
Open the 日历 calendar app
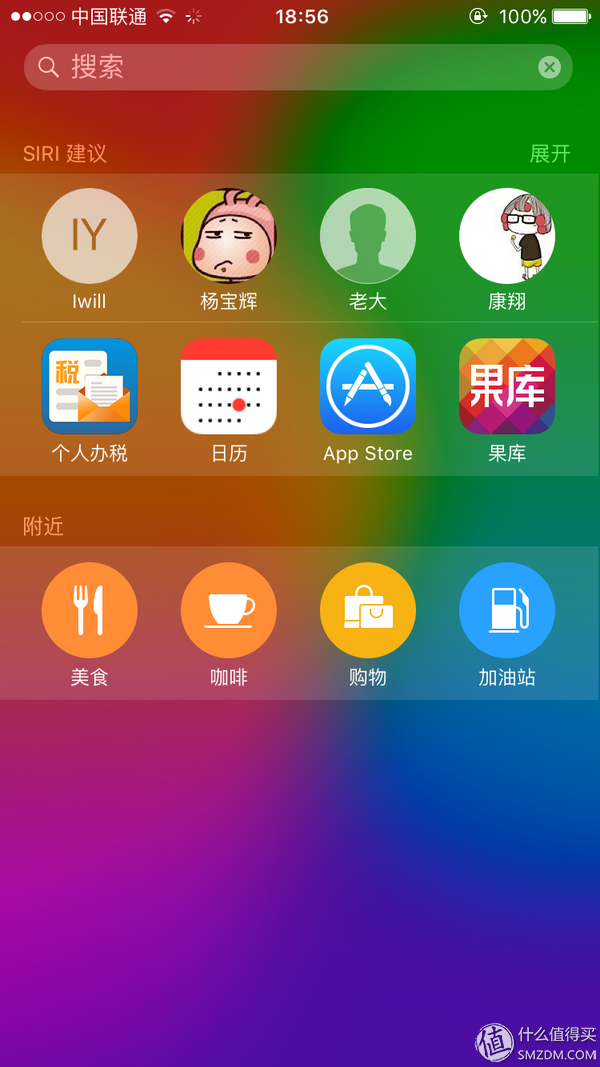pyautogui.click(x=228, y=386)
